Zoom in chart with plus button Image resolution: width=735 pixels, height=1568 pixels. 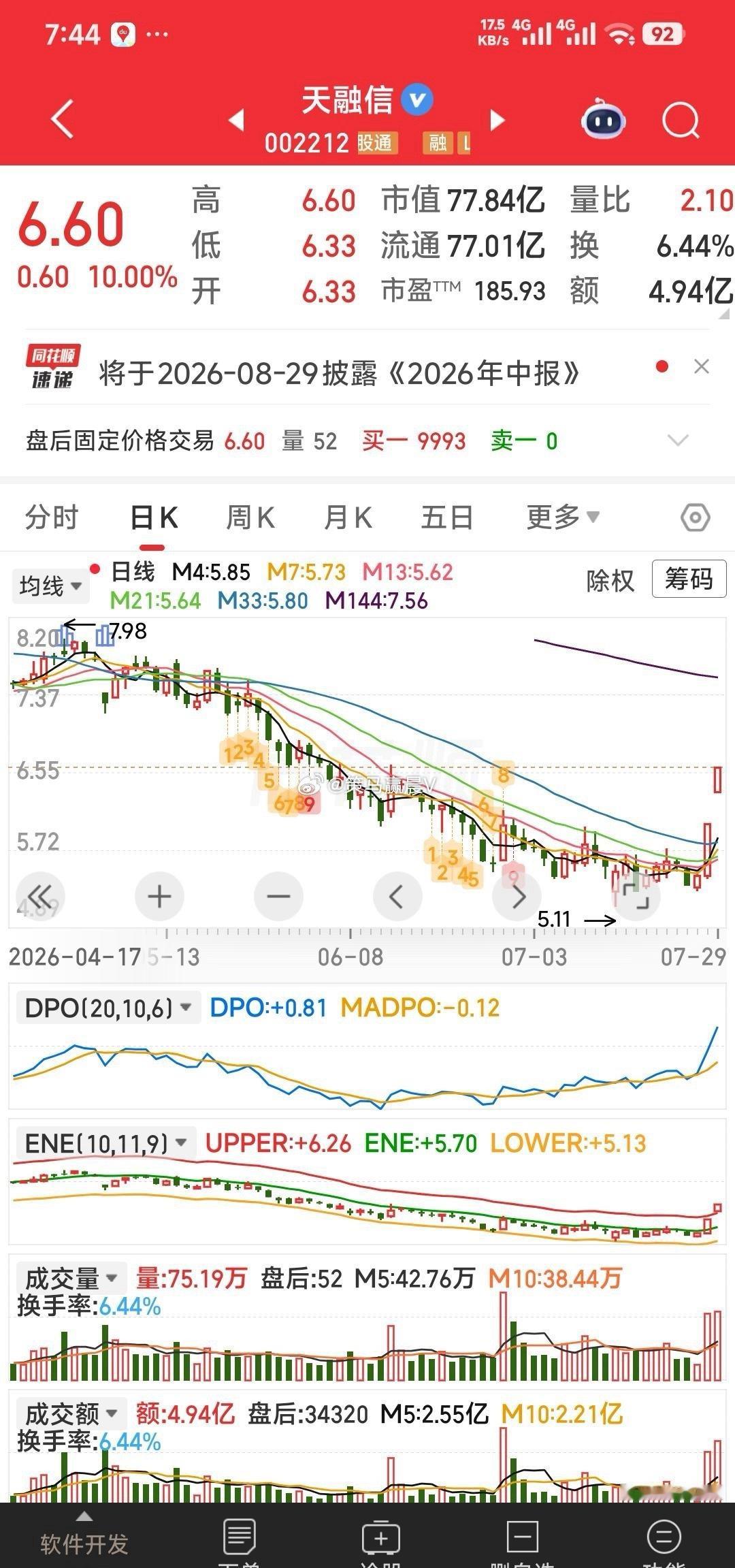tap(159, 896)
